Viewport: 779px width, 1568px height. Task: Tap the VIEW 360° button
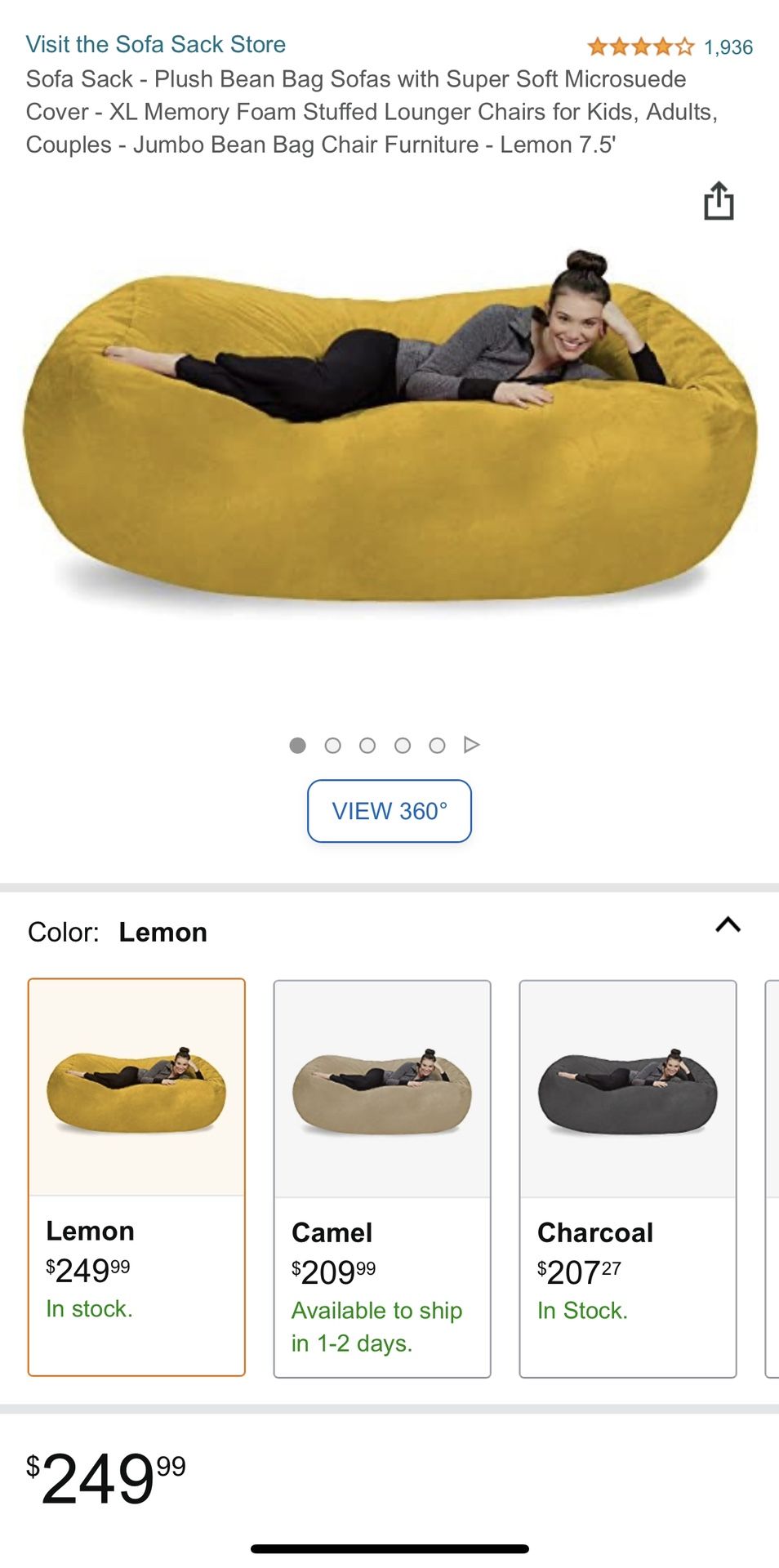pos(389,811)
